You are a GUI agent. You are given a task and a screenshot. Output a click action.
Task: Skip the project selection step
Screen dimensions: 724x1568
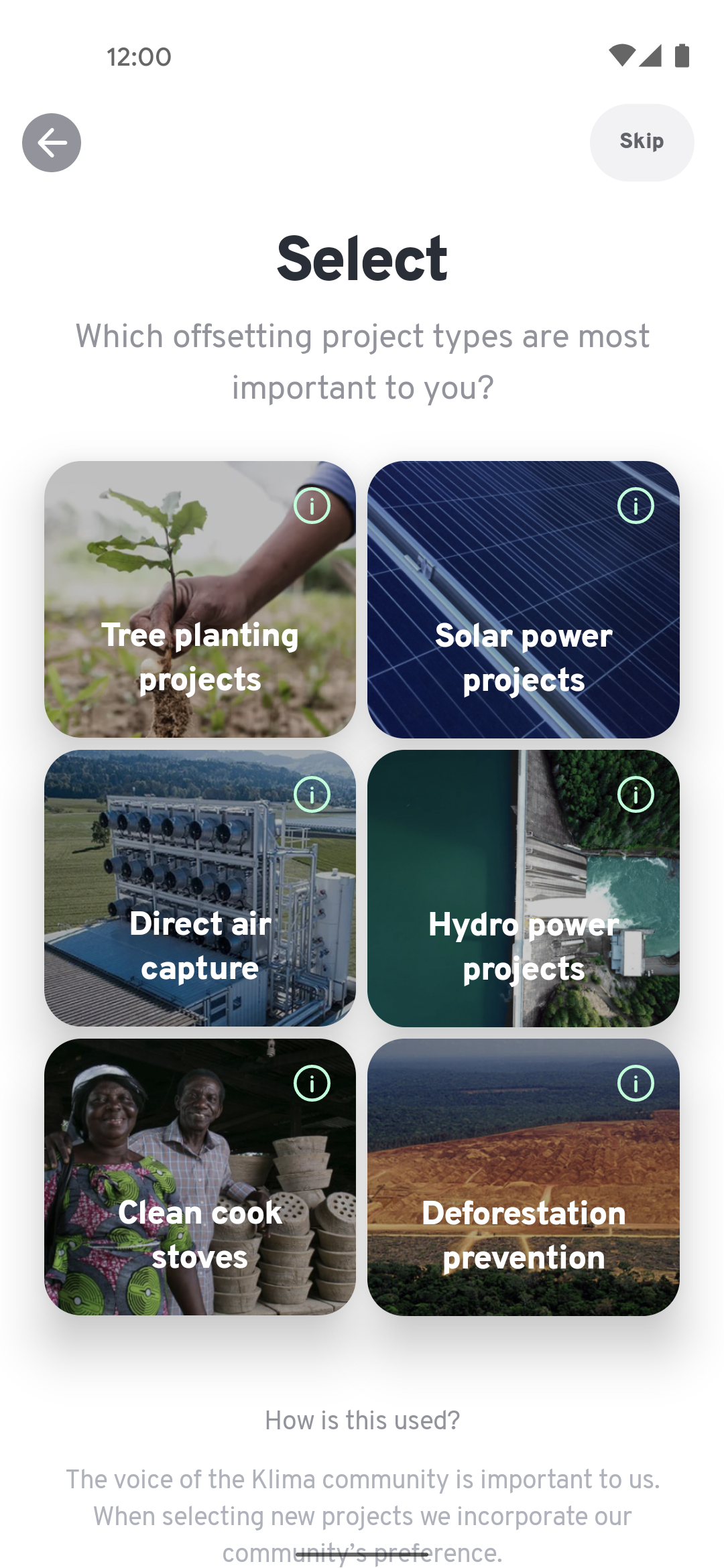(642, 142)
